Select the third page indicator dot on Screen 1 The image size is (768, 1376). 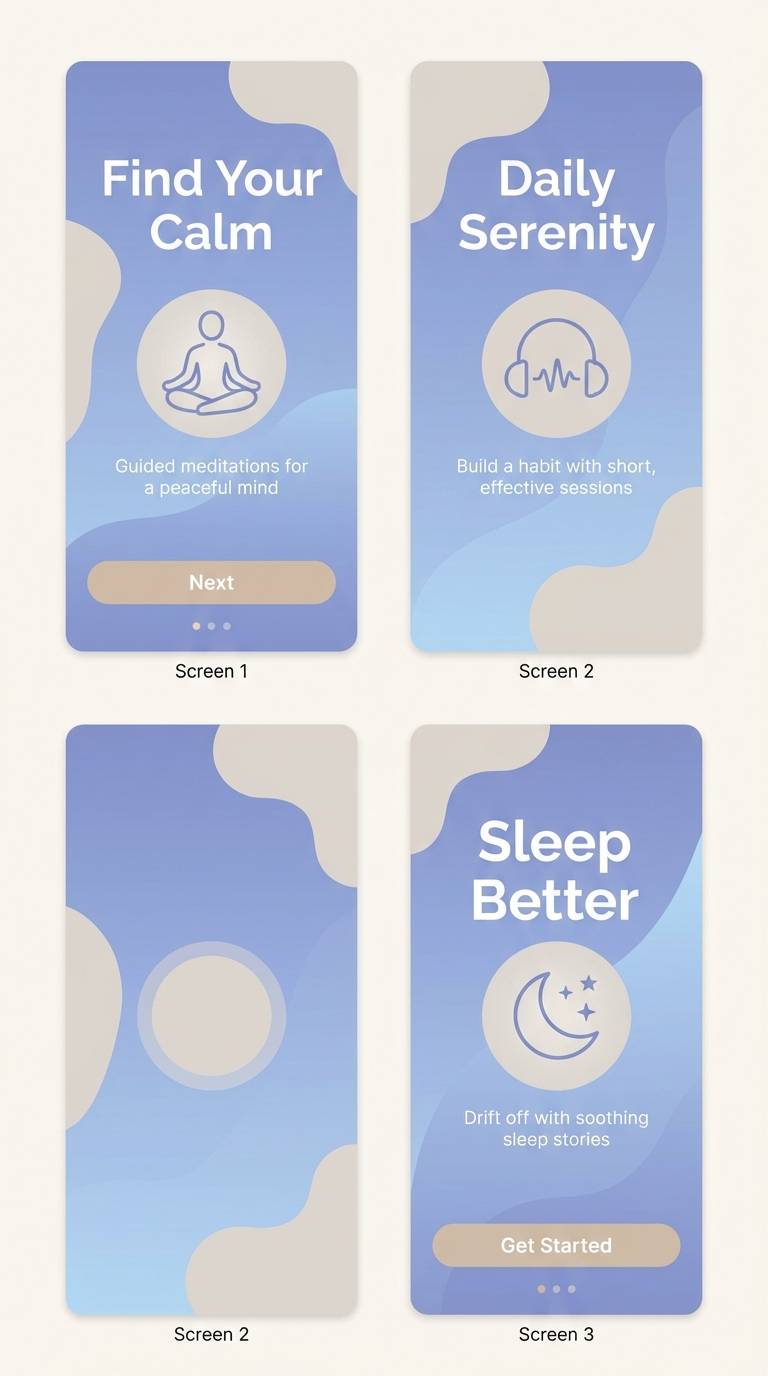pyautogui.click(x=226, y=627)
